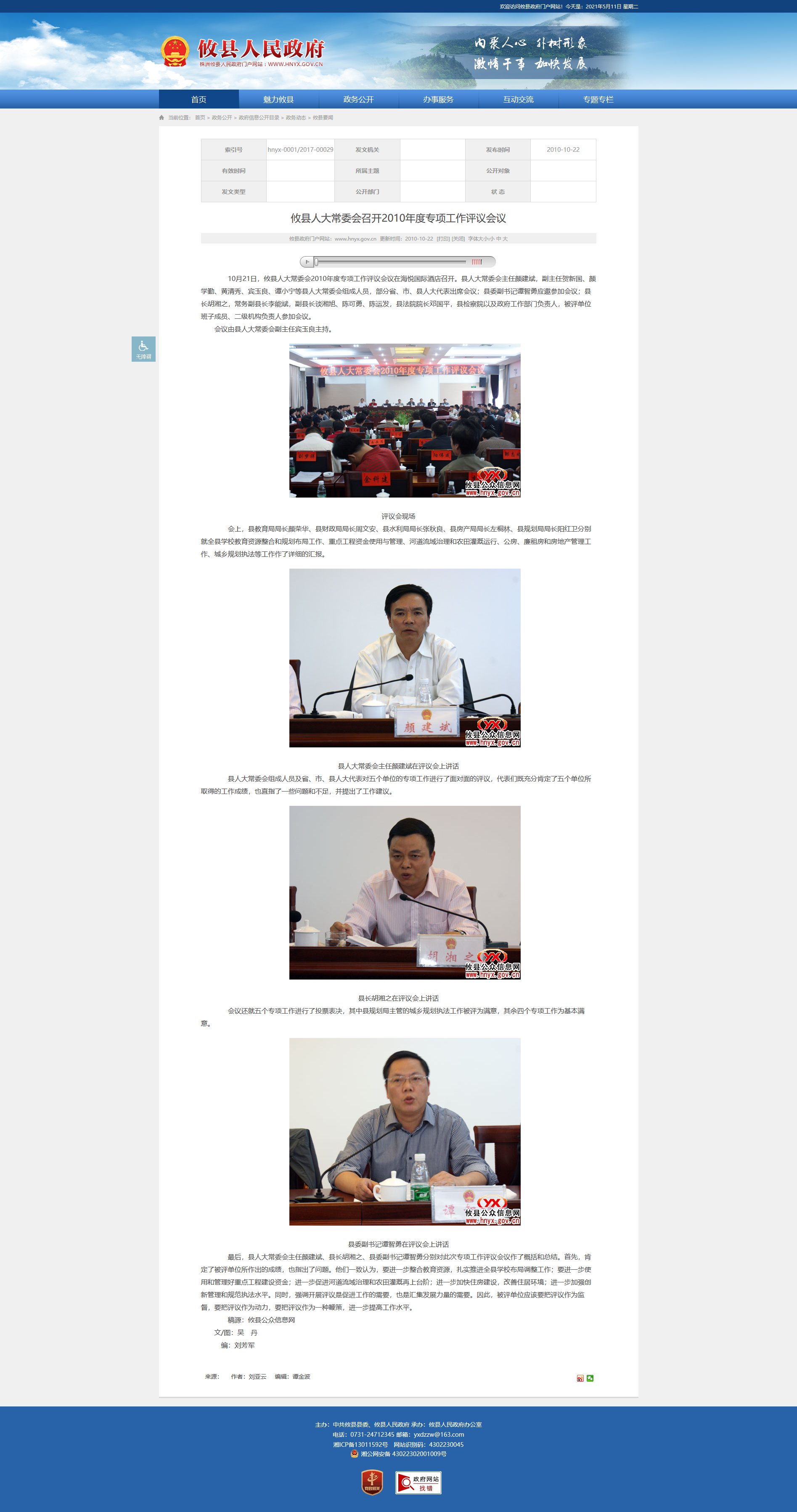Image resolution: width=797 pixels, height=1512 pixels.
Task: Close the page via 关闭
Action: 458,239
